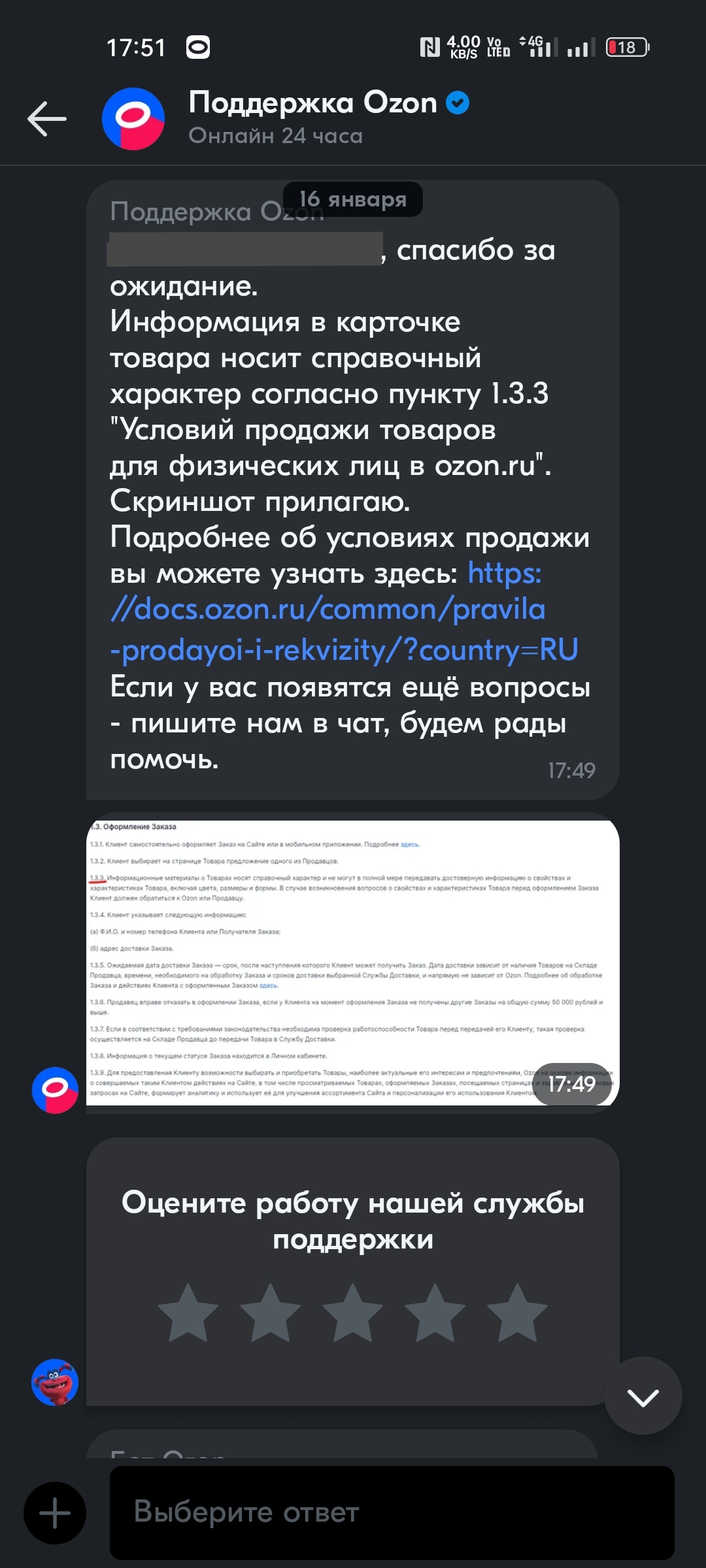The image size is (706, 1568).
Task: Rate support with five stars
Action: point(518,1313)
